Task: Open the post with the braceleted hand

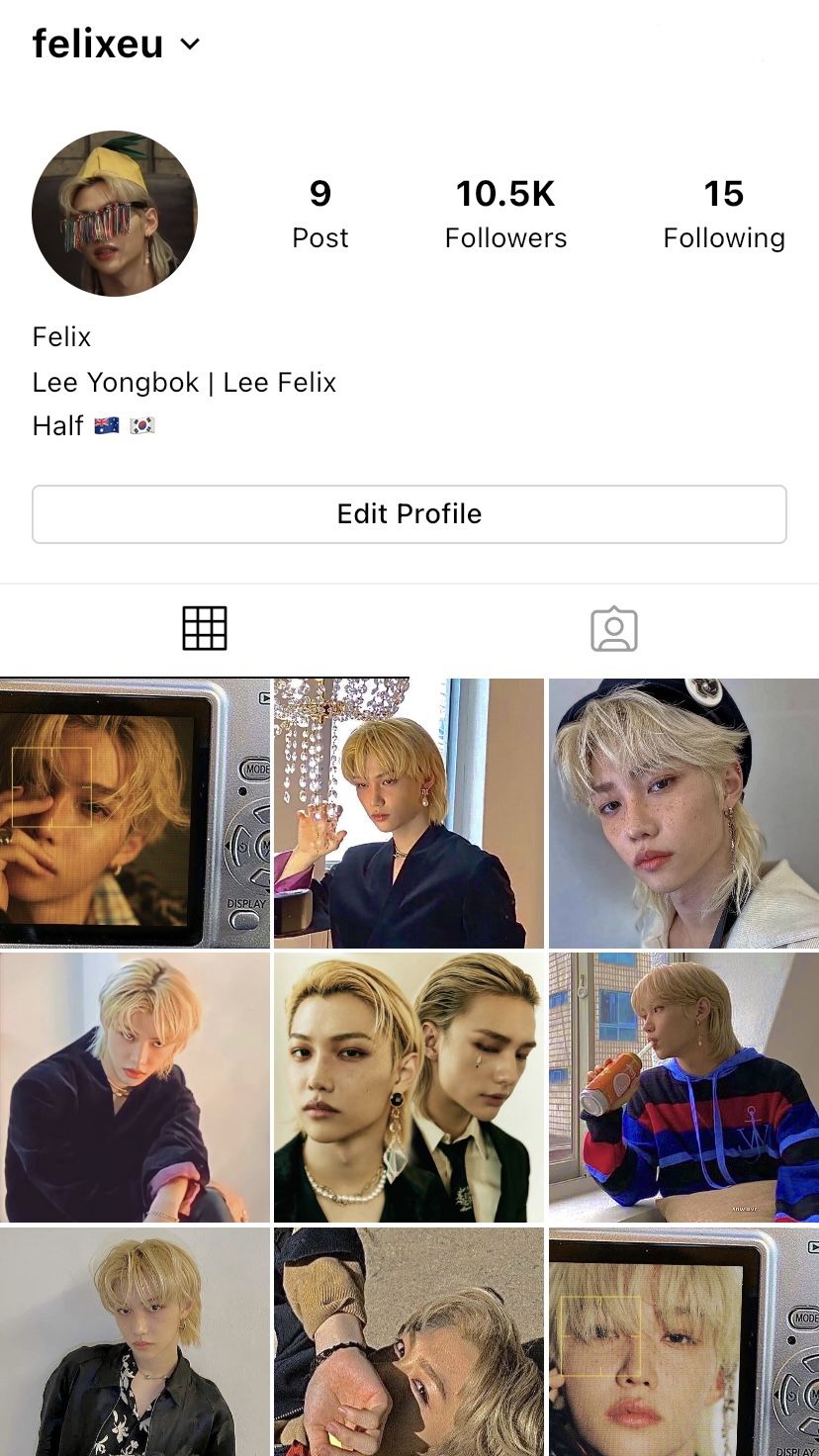Action: point(409,1342)
